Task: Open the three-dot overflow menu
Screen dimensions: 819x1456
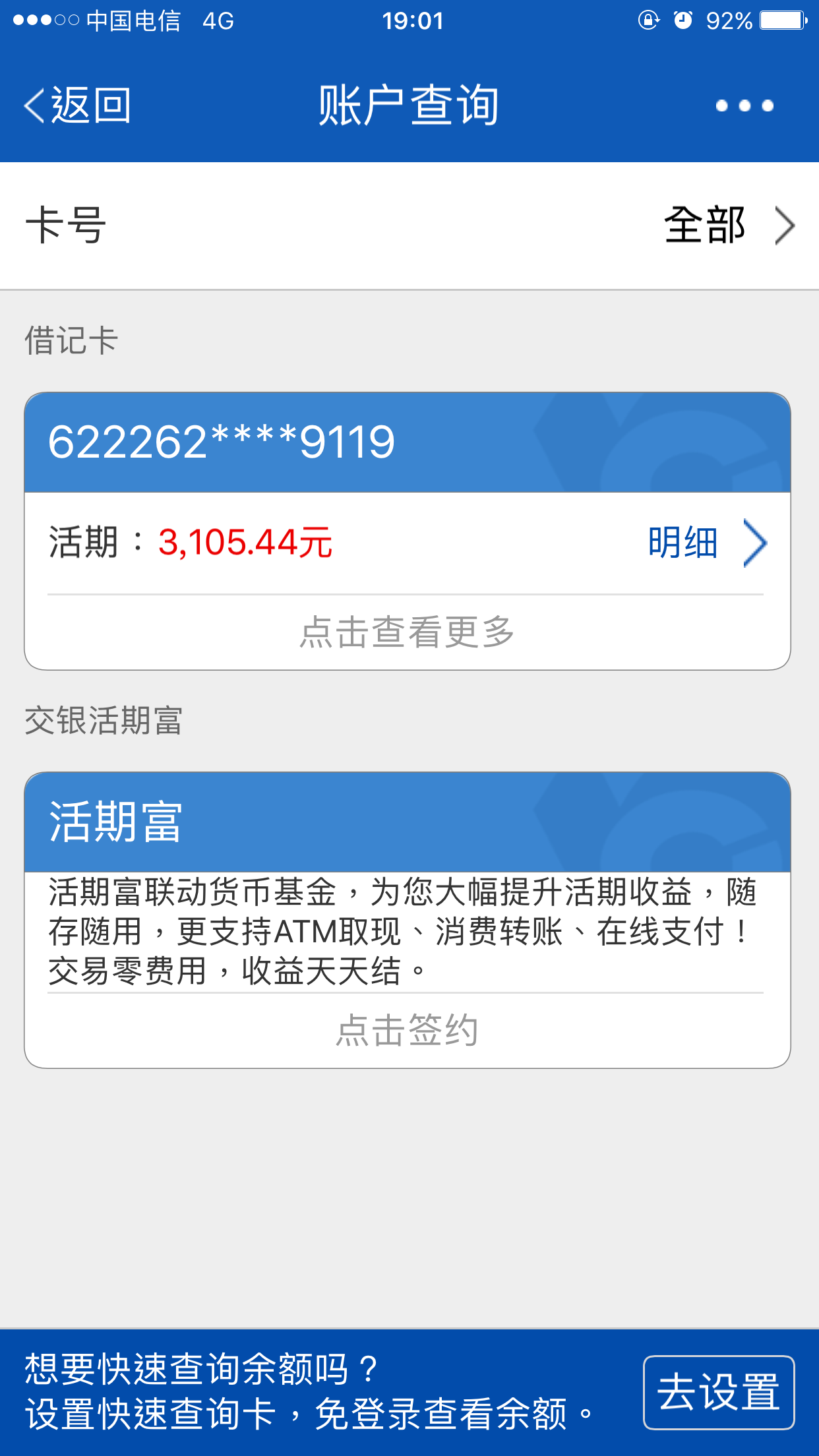Action: 744,106
